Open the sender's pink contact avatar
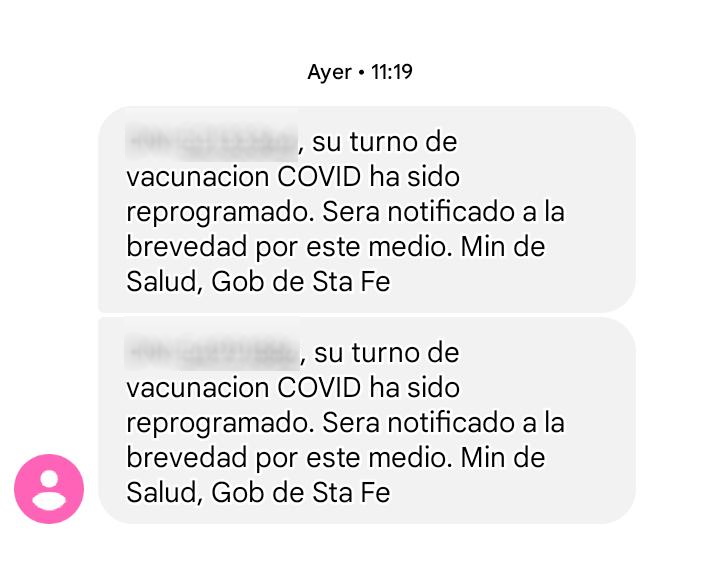The image size is (720, 563). coord(49,489)
